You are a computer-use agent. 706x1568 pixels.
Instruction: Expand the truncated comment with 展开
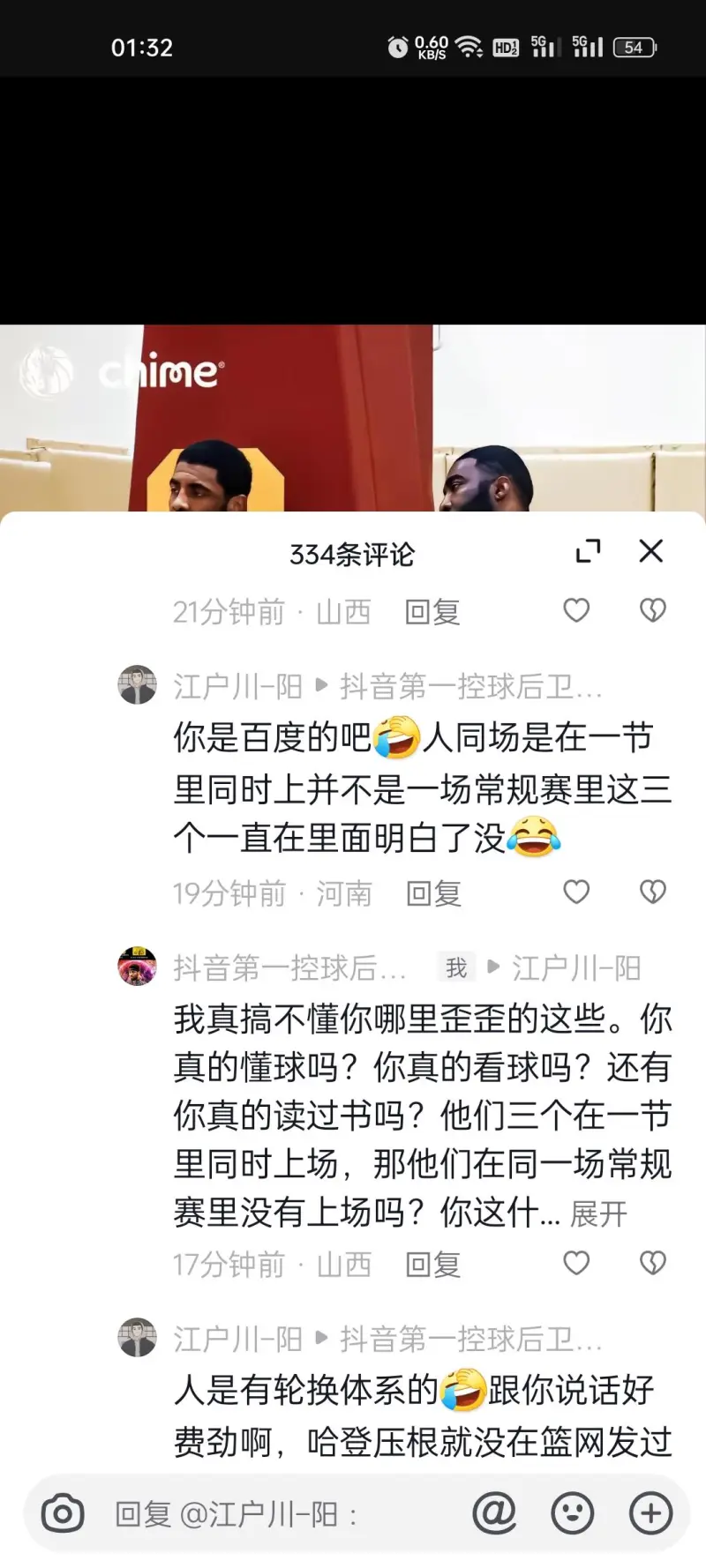(x=598, y=1214)
